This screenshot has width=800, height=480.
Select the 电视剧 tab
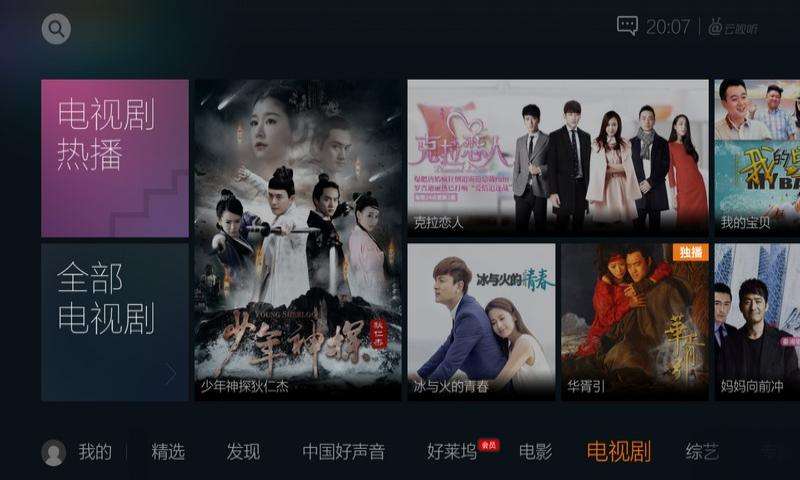pyautogui.click(x=618, y=452)
